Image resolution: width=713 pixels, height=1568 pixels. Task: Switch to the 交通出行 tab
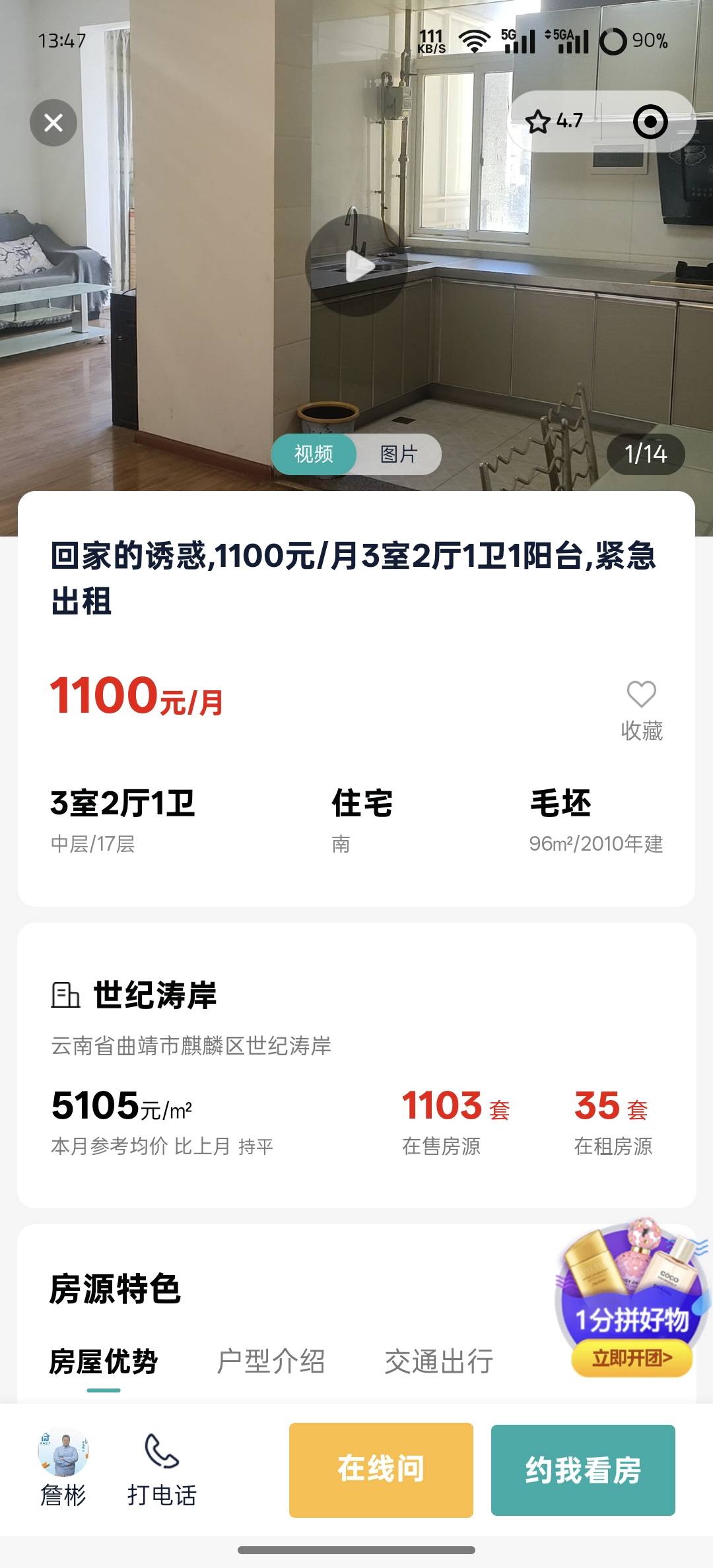(x=439, y=1361)
